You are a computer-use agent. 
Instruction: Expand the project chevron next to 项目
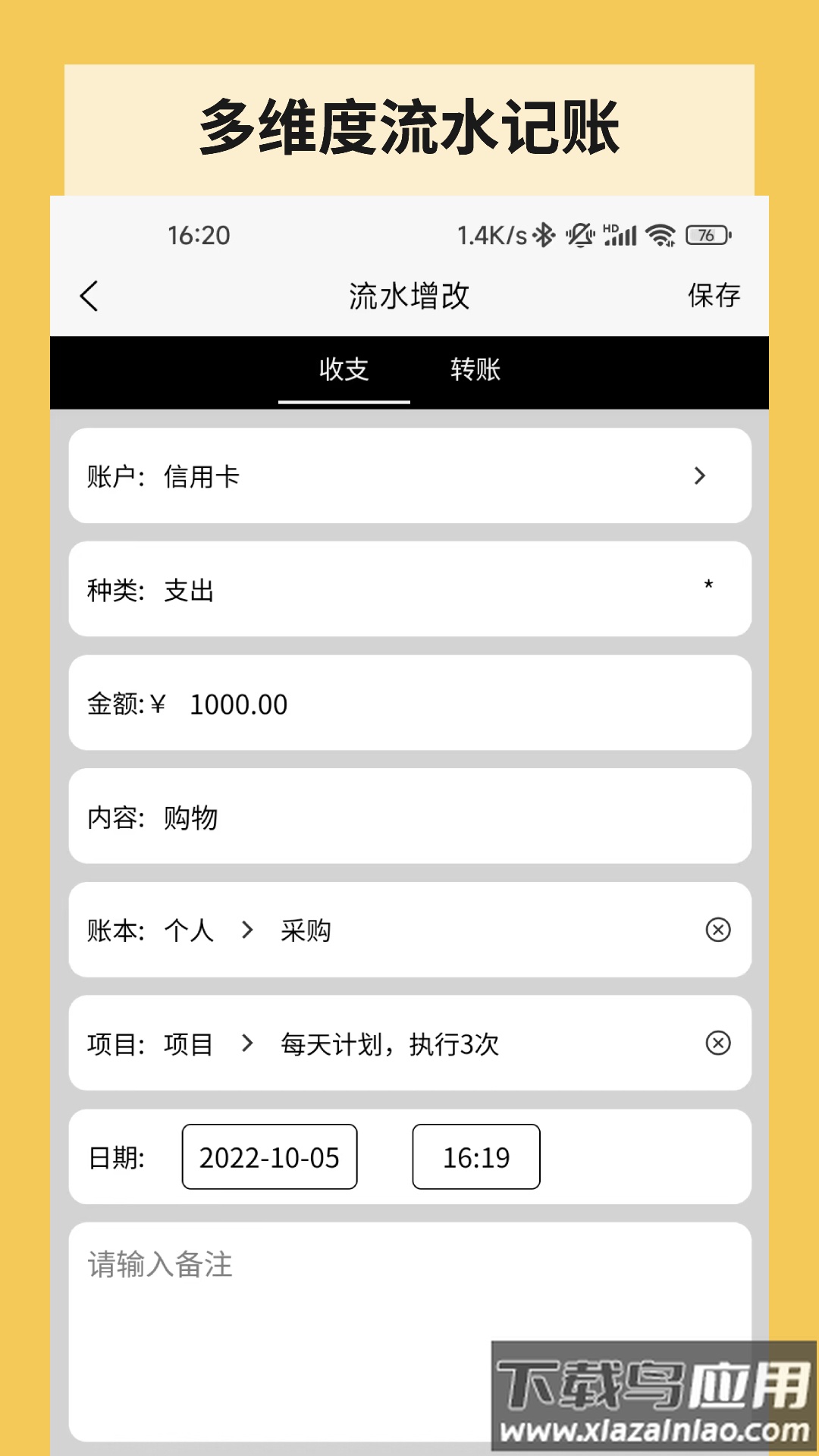(246, 1044)
